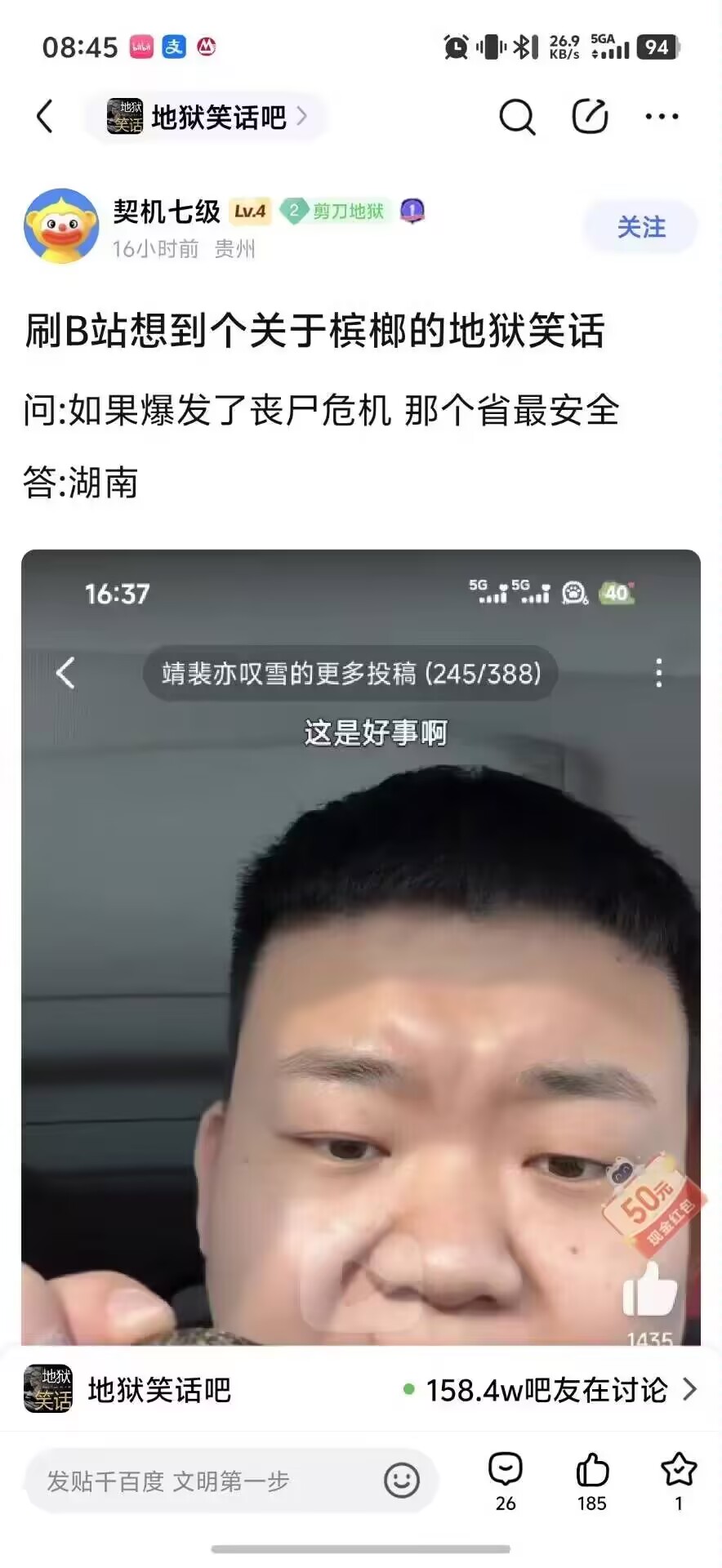Open the three-dot overflow menu
Viewport: 722px width, 1568px height.
tap(662, 117)
